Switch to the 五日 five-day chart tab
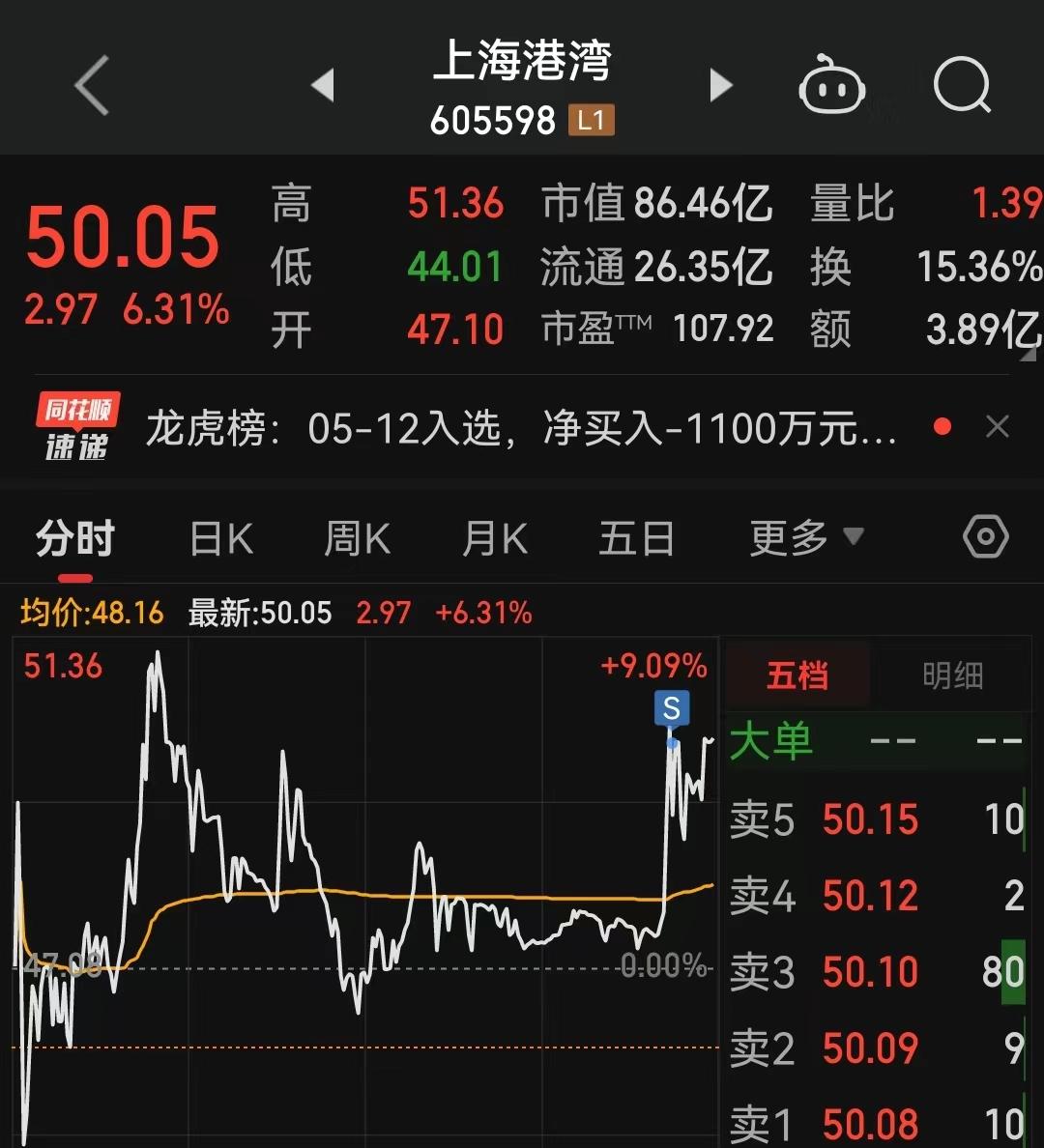The image size is (1044, 1148). (634, 536)
